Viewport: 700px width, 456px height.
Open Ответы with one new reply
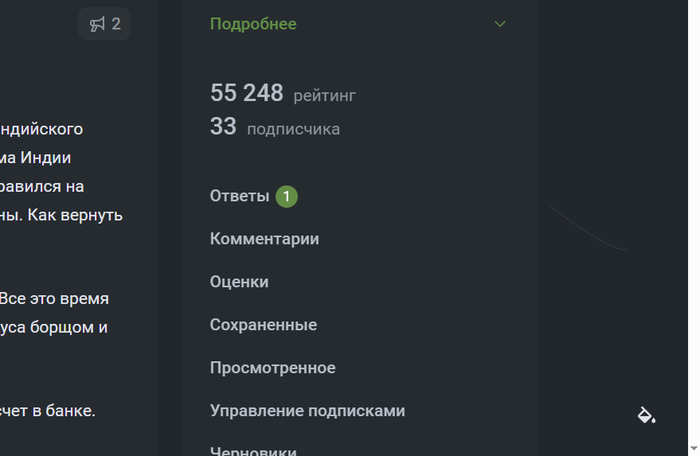tap(240, 196)
